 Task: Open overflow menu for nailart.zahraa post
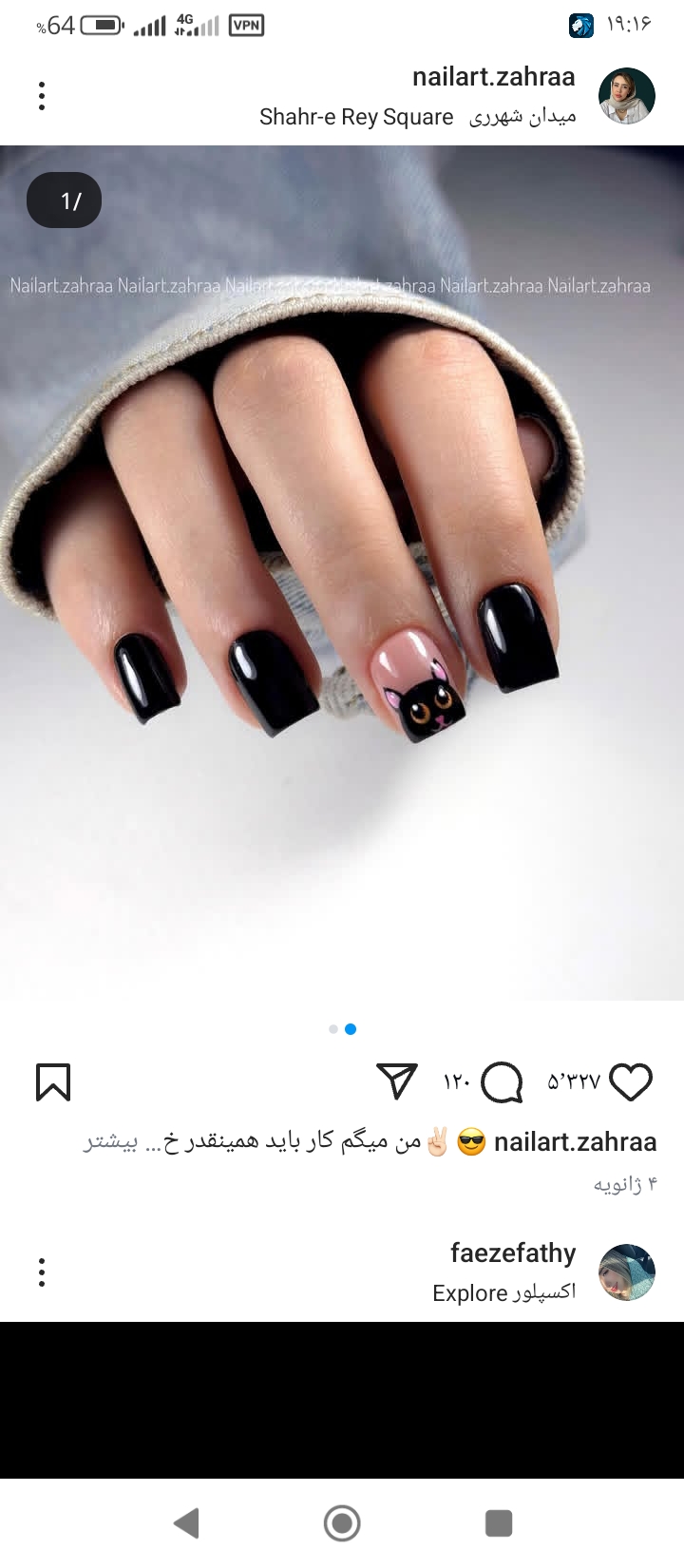42,96
